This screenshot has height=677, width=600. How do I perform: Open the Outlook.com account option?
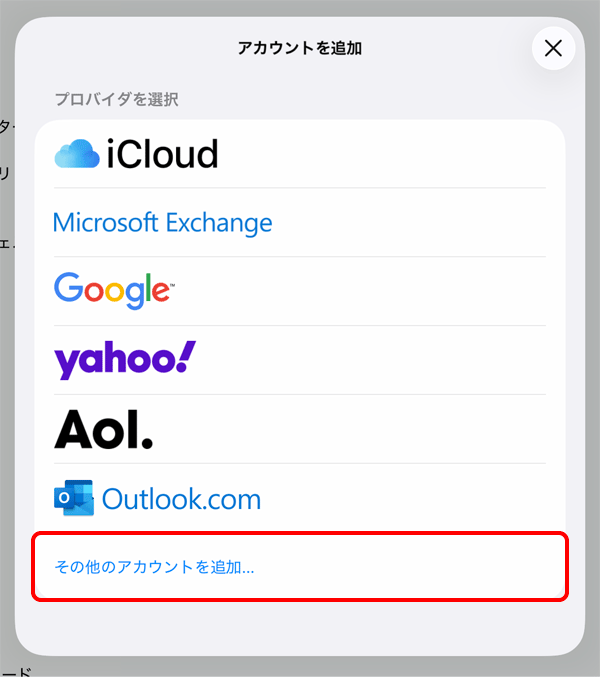[x=158, y=498]
